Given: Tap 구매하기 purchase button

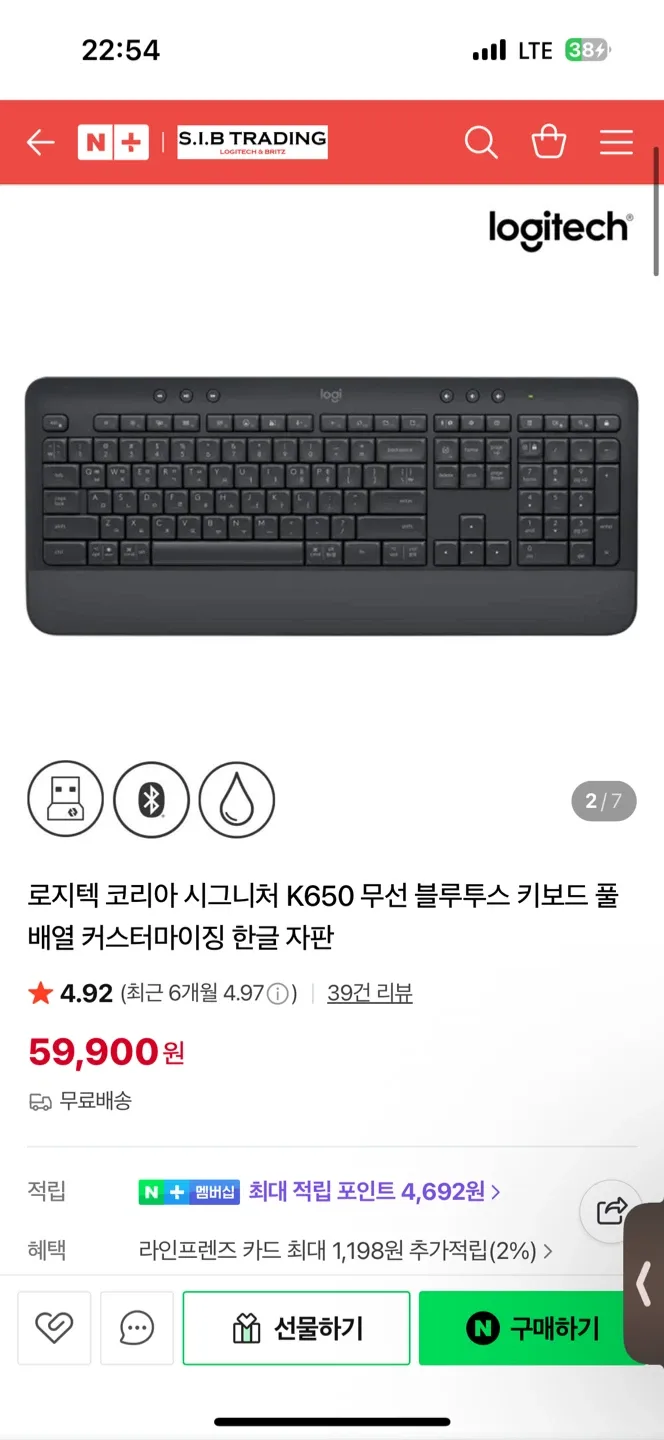Looking at the screenshot, I should coord(532,1328).
